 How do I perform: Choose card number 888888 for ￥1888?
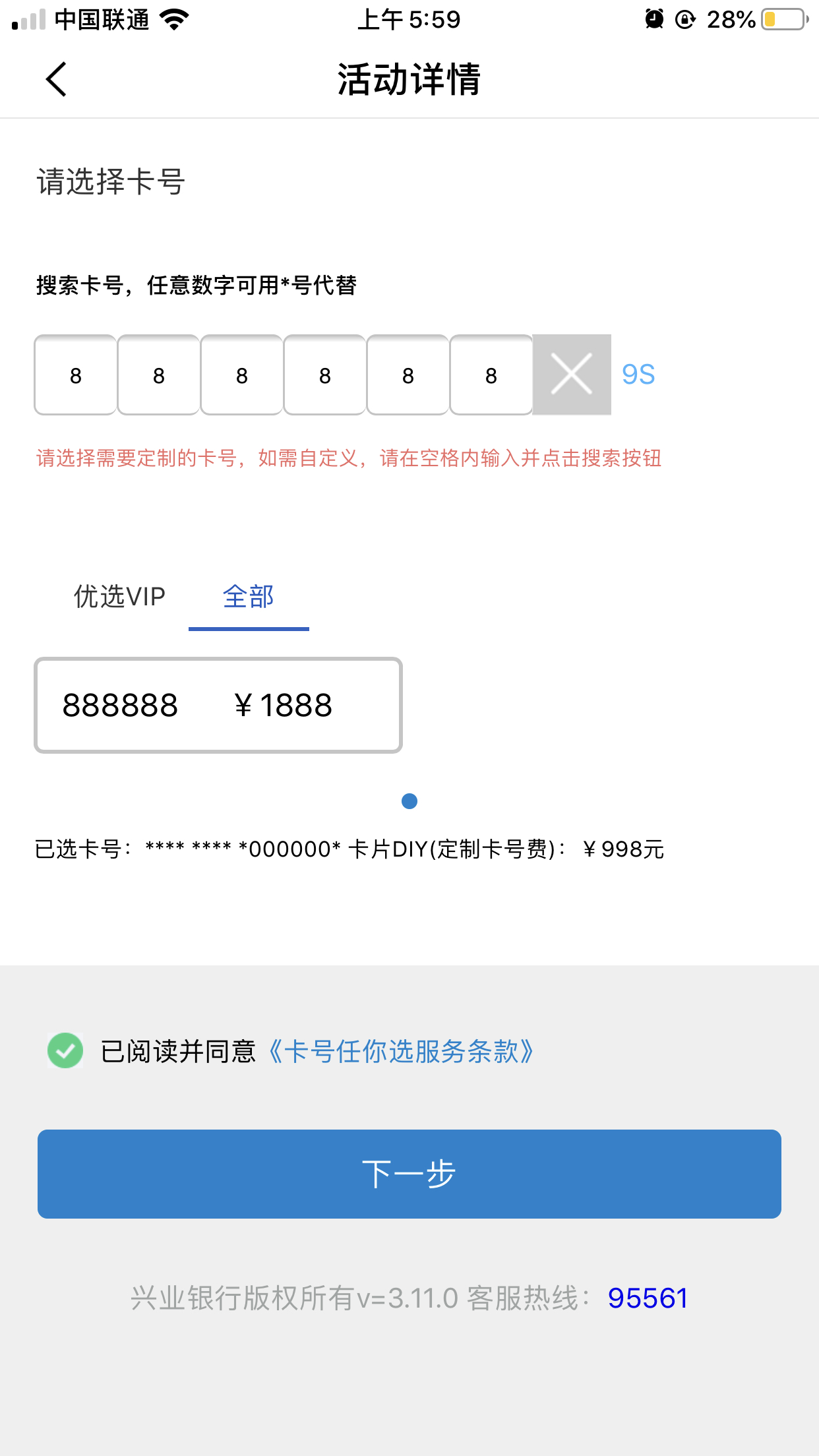[x=218, y=705]
